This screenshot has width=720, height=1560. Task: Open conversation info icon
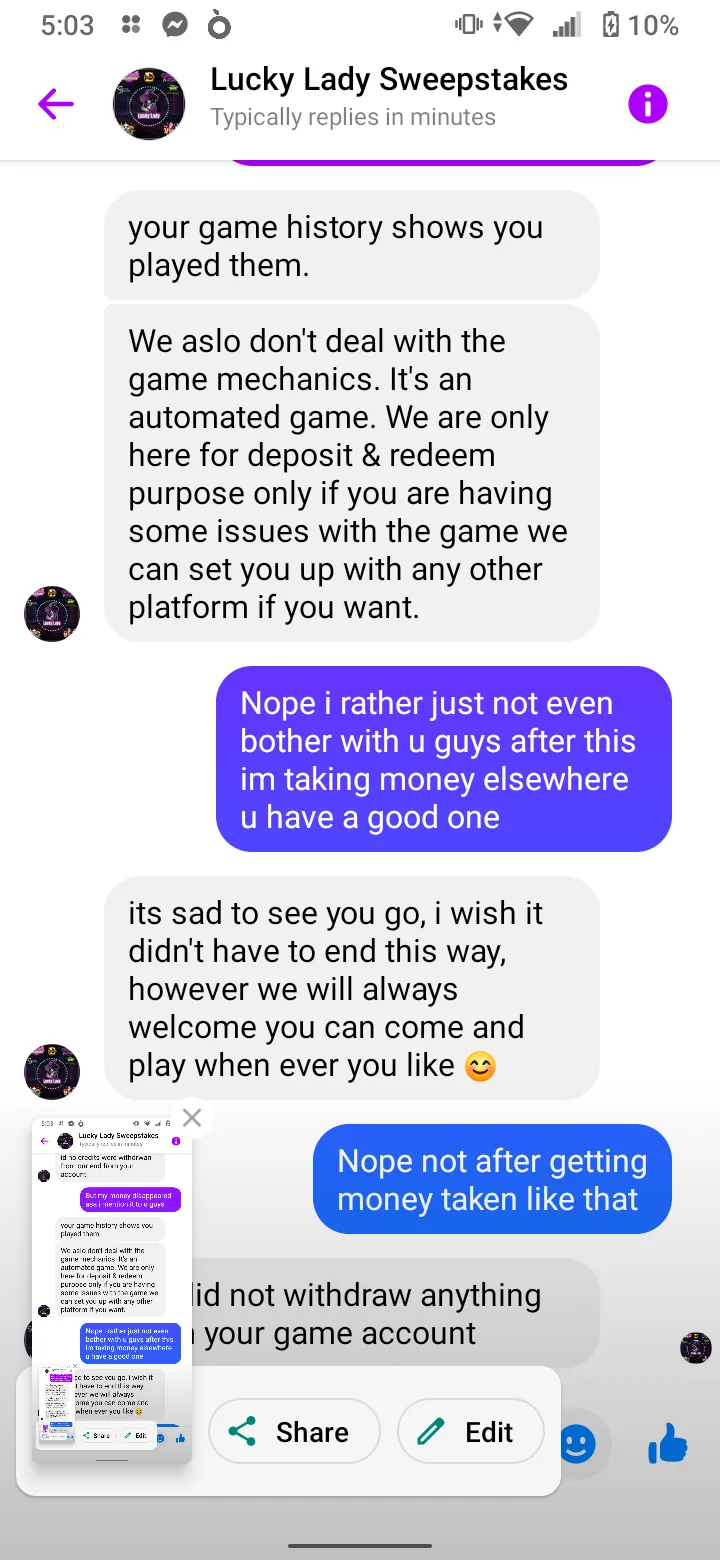[x=647, y=103]
